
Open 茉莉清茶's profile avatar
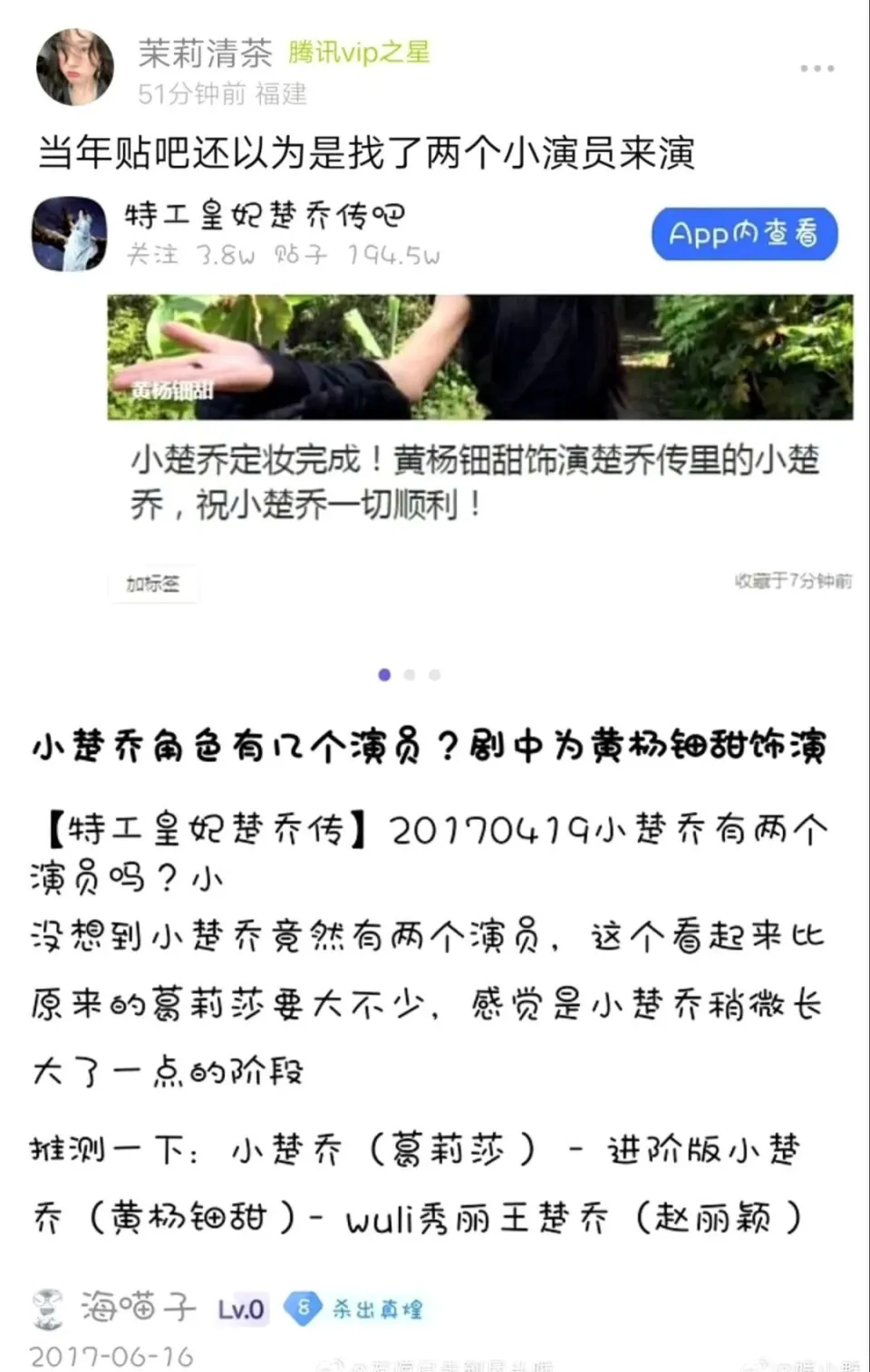(x=74, y=67)
